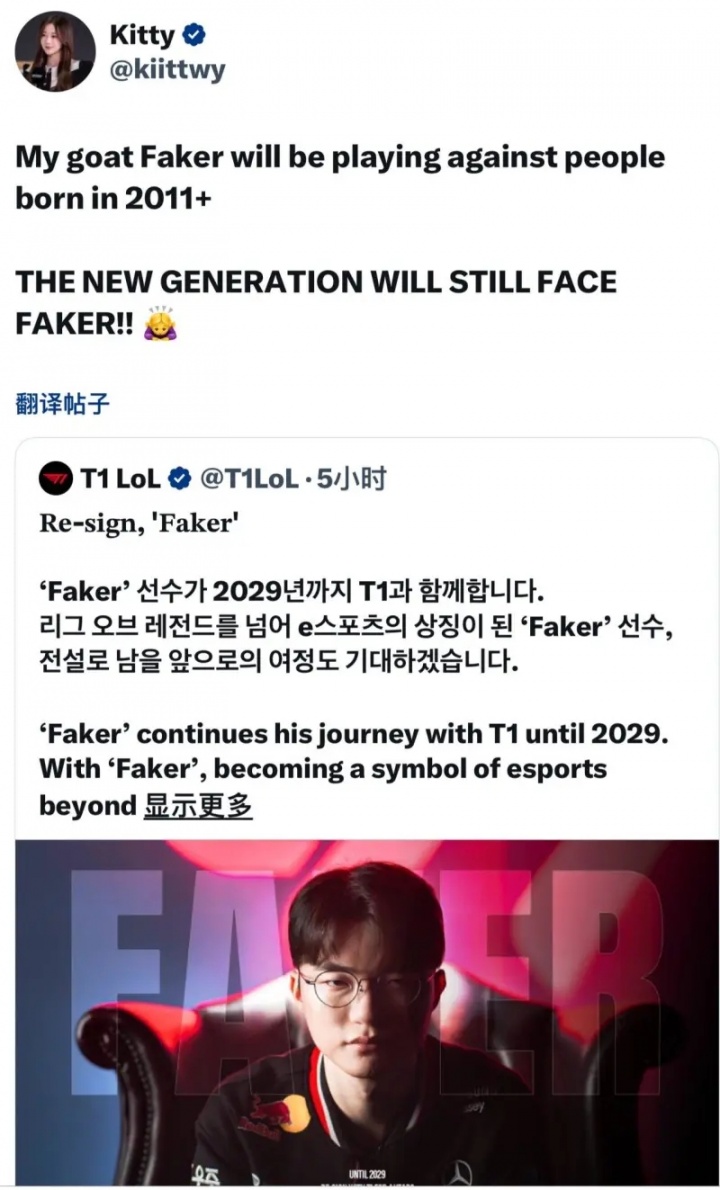The image size is (720, 1190).
Task: Click the small T1 emblem in the quoted tweet header
Action: coord(55,477)
